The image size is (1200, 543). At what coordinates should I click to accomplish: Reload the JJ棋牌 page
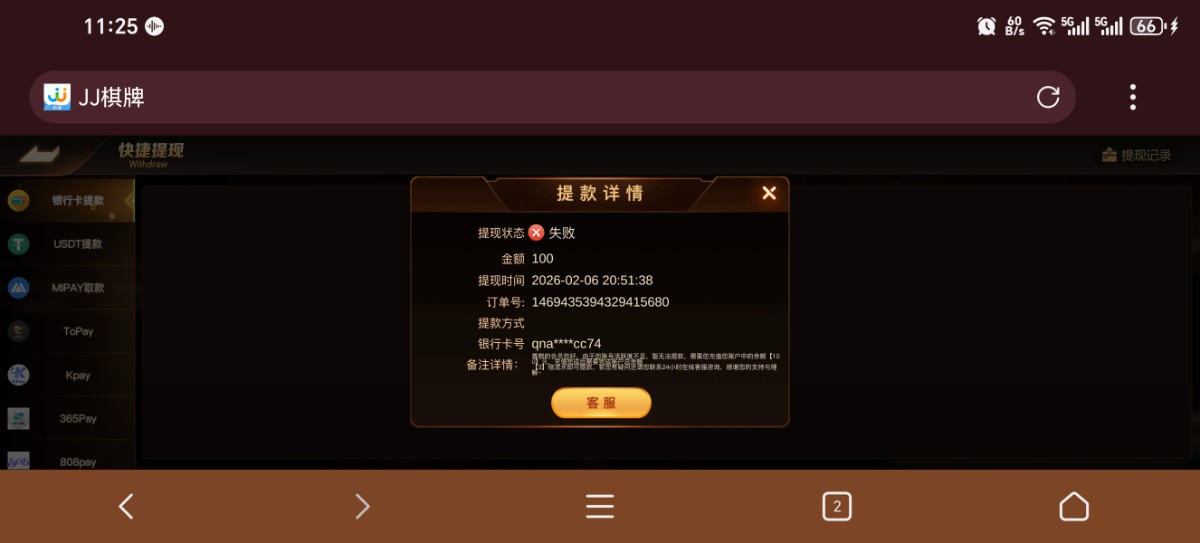click(1047, 97)
